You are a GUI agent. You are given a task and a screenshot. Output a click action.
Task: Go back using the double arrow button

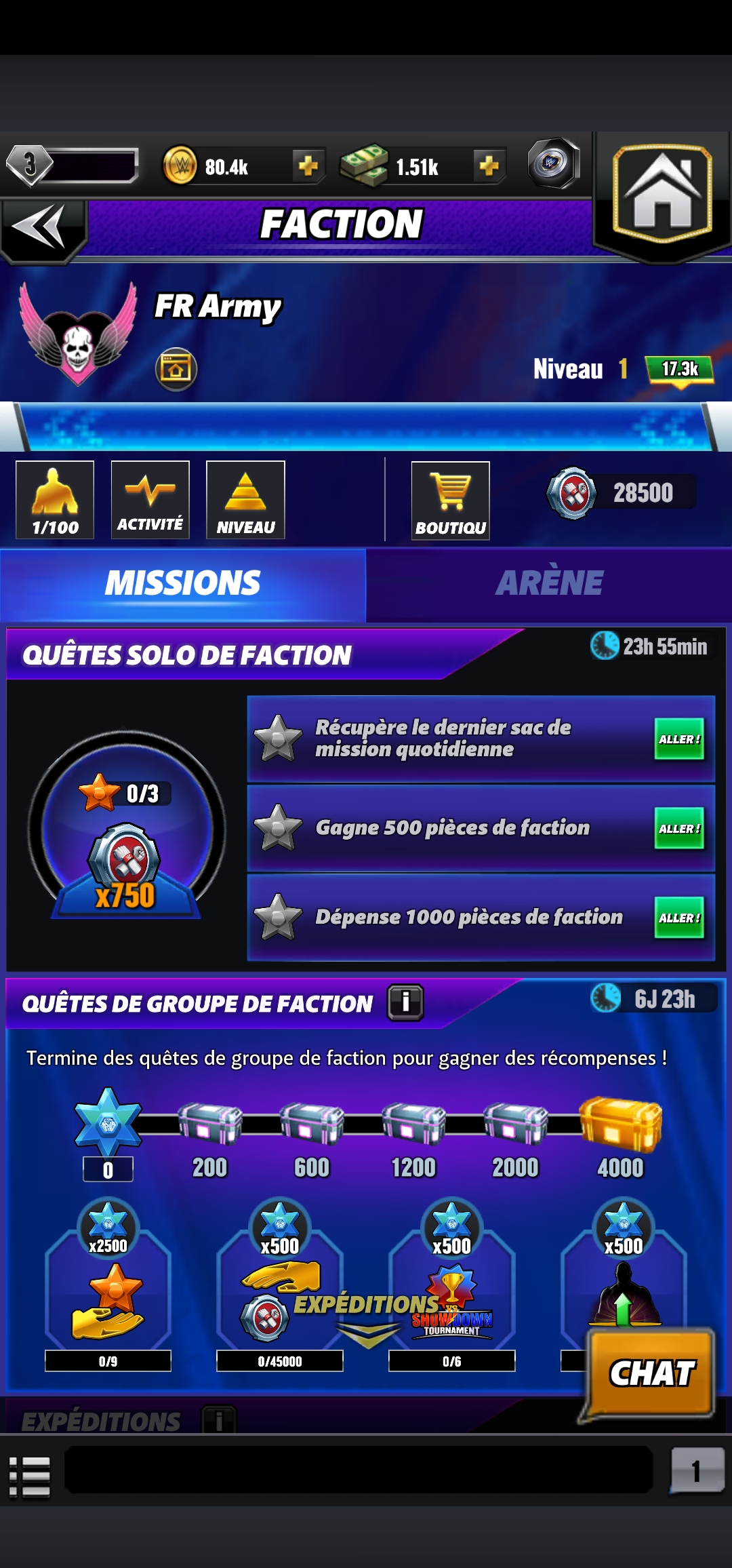(x=41, y=227)
